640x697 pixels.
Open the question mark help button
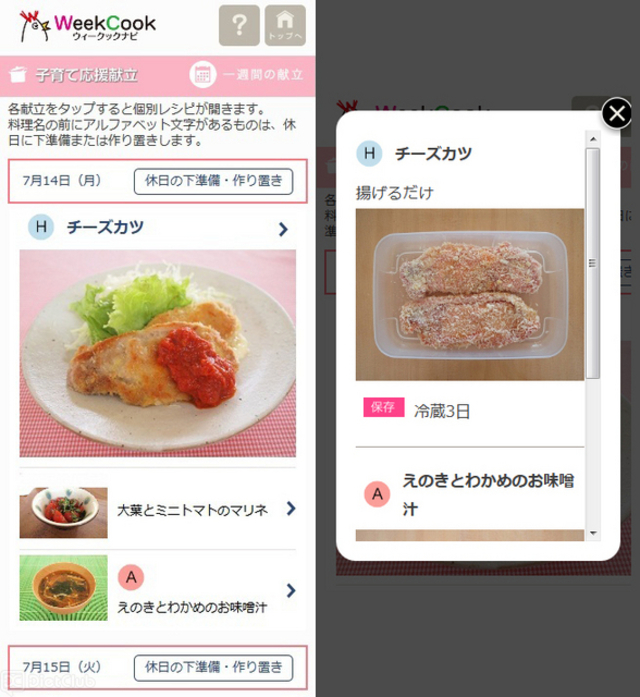click(239, 25)
